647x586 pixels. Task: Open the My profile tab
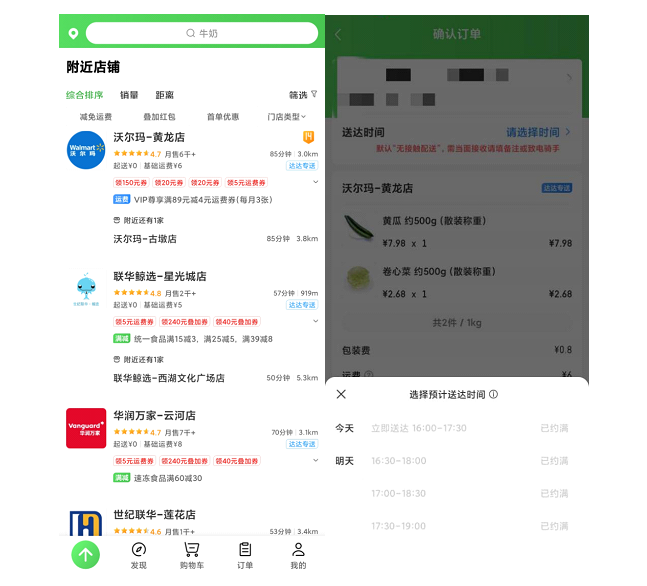click(298, 555)
